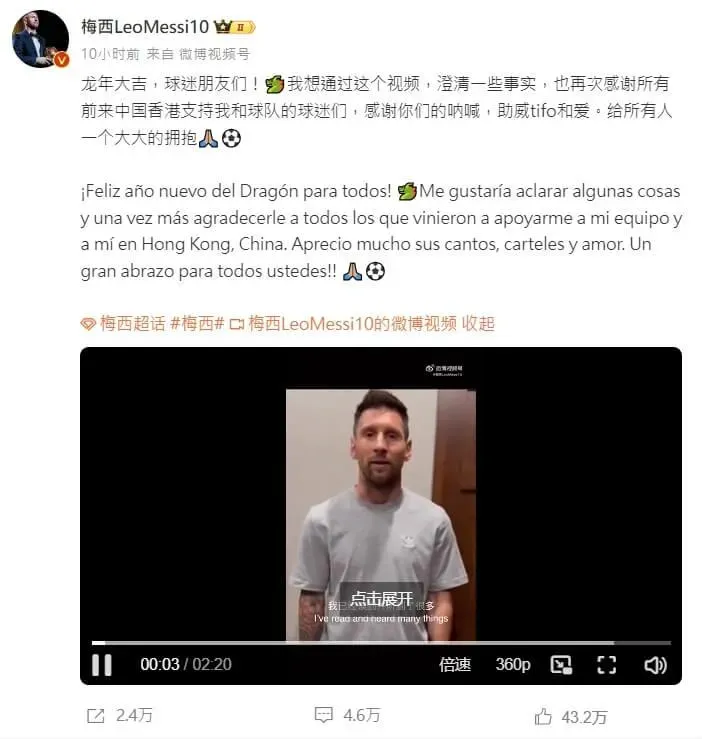This screenshot has width=702, height=739.
Task: Enable picture-in-picture mode
Action: [562, 665]
